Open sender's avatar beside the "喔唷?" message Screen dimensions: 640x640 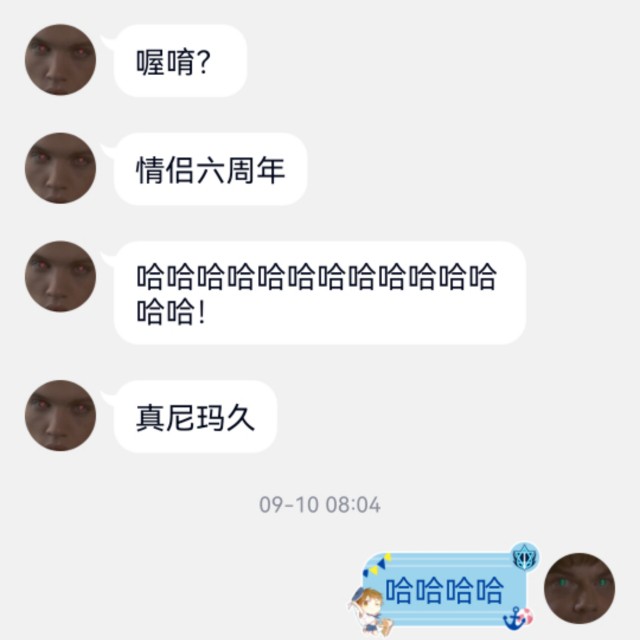60,60
